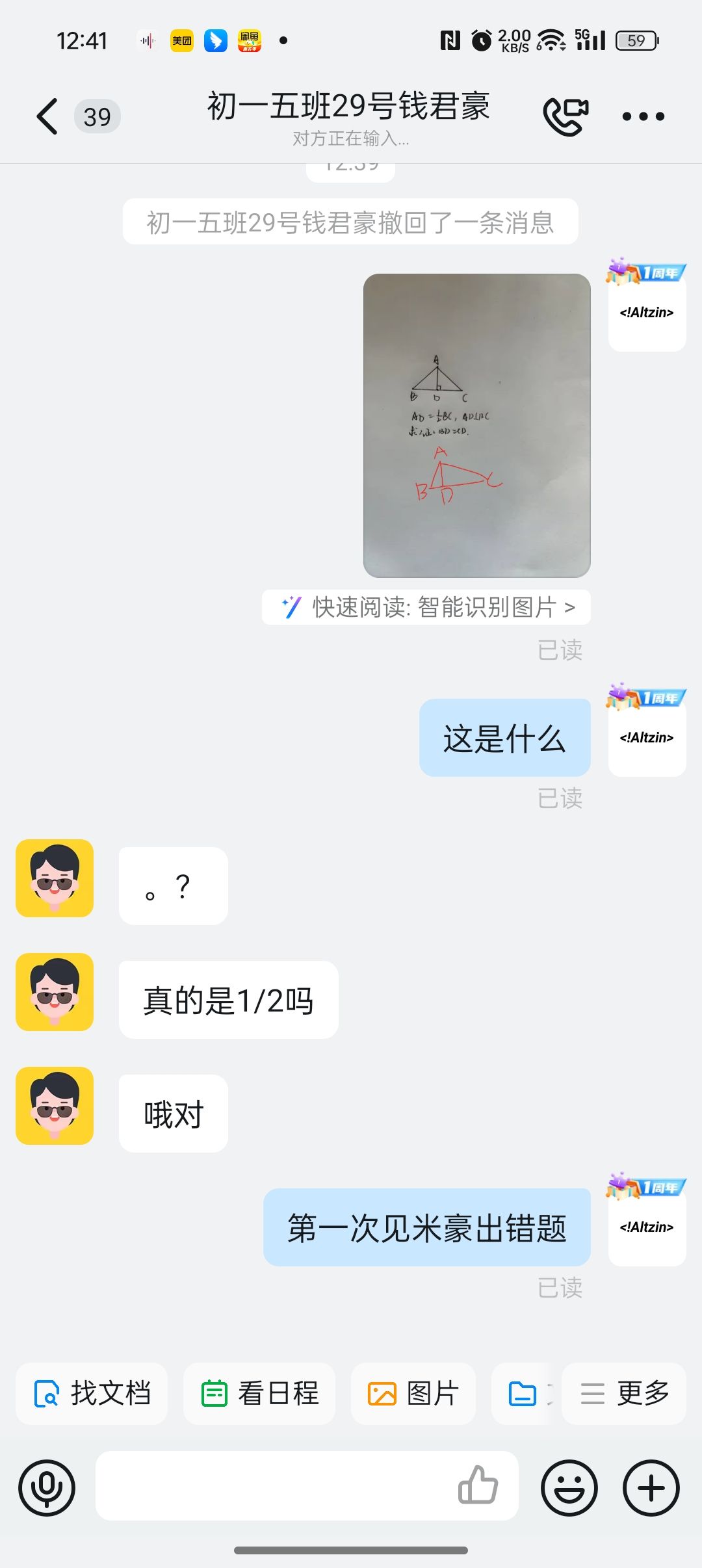Viewport: 702px width, 1568px height.
Task: Open the three-dot chat options menu
Action: pyautogui.click(x=643, y=117)
